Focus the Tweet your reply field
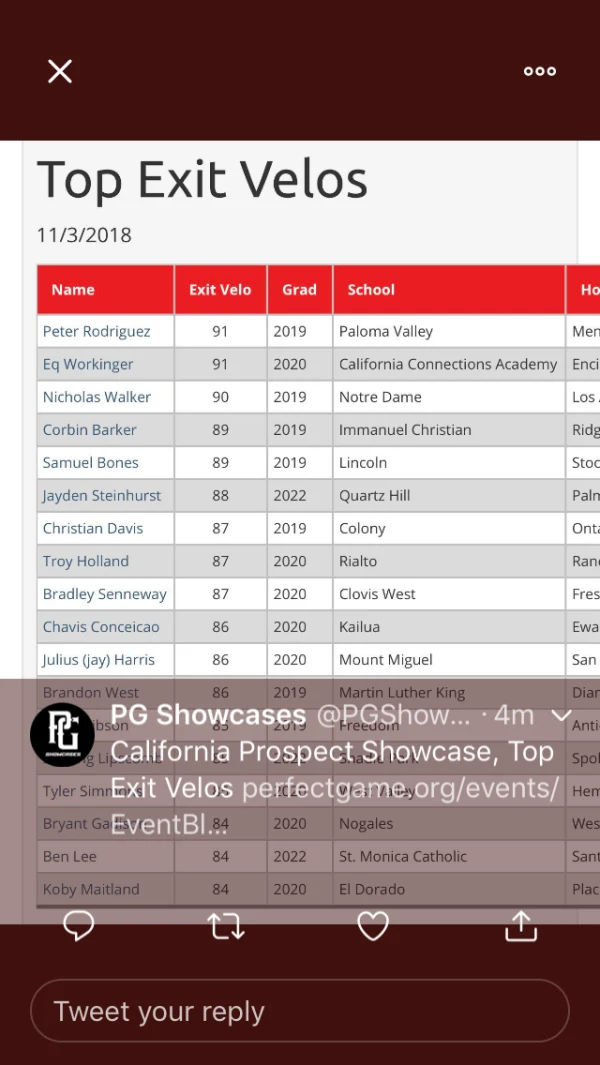 point(300,1011)
